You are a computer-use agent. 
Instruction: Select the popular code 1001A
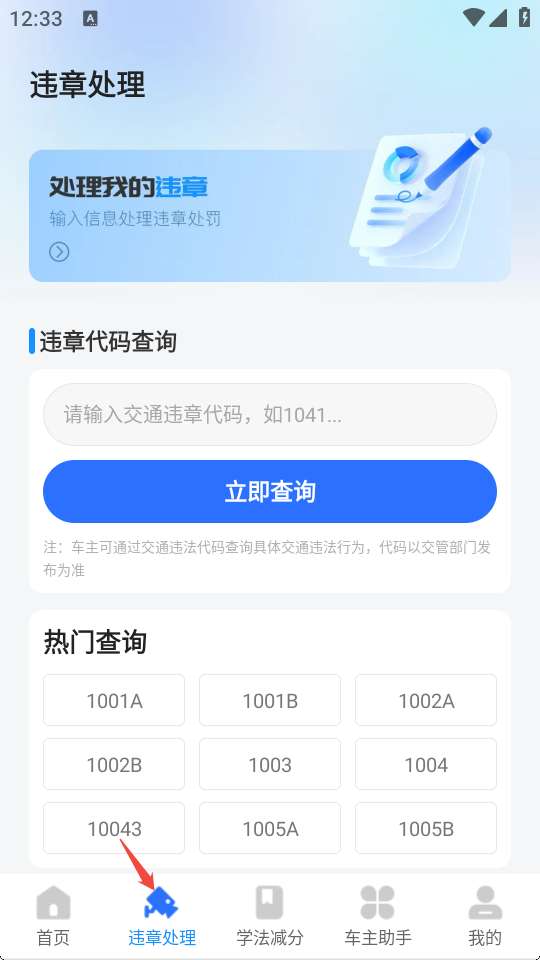coord(114,700)
